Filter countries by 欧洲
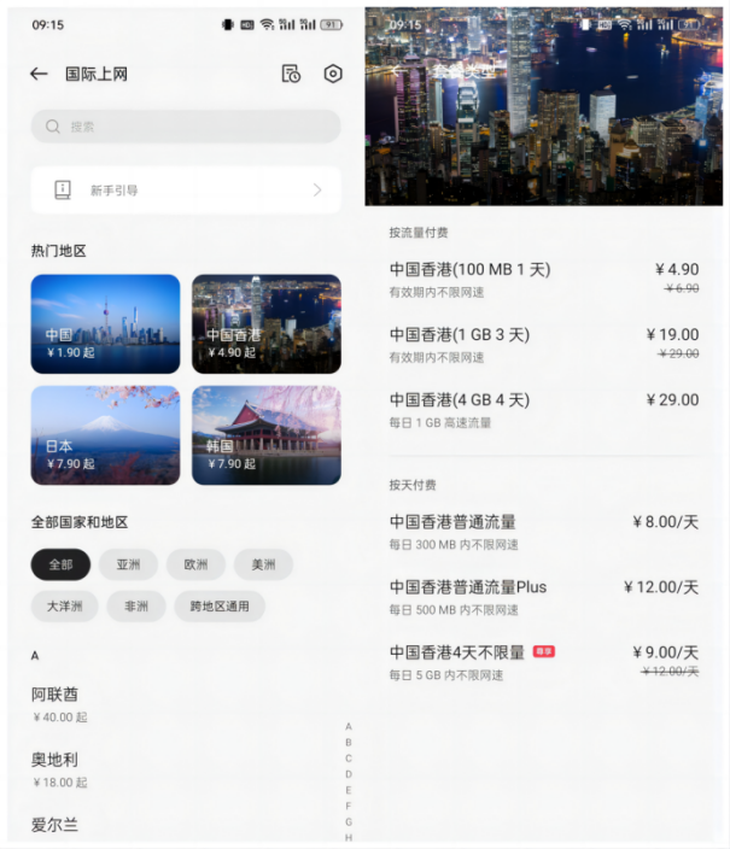Image resolution: width=730 pixels, height=849 pixels. tap(196, 565)
